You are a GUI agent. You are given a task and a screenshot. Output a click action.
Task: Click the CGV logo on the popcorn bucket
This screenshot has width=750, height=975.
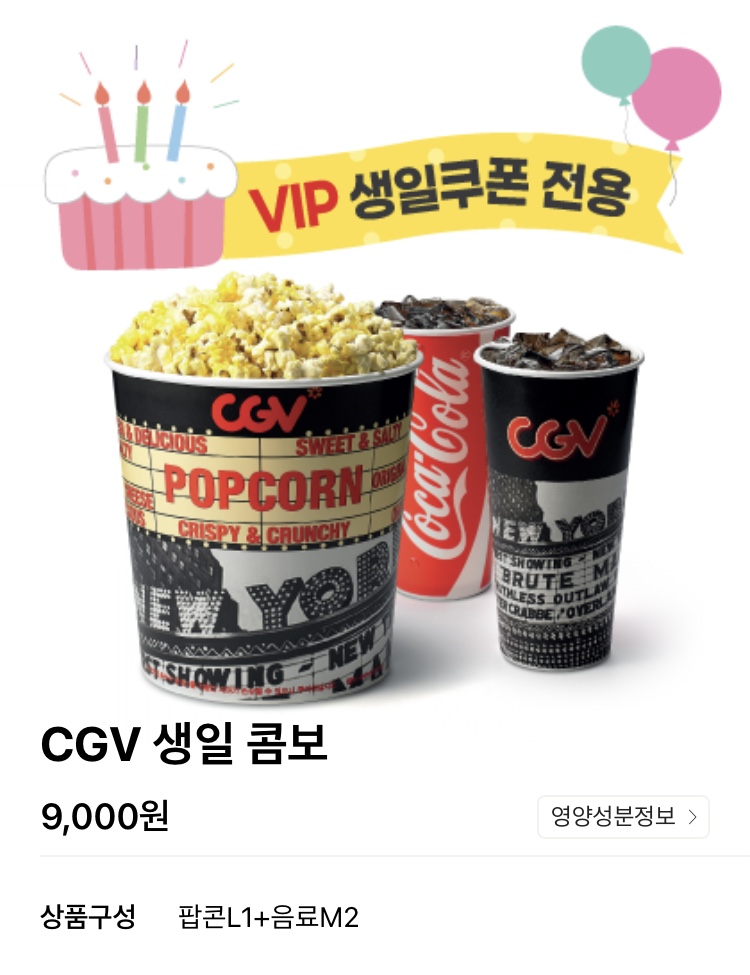(x=262, y=411)
